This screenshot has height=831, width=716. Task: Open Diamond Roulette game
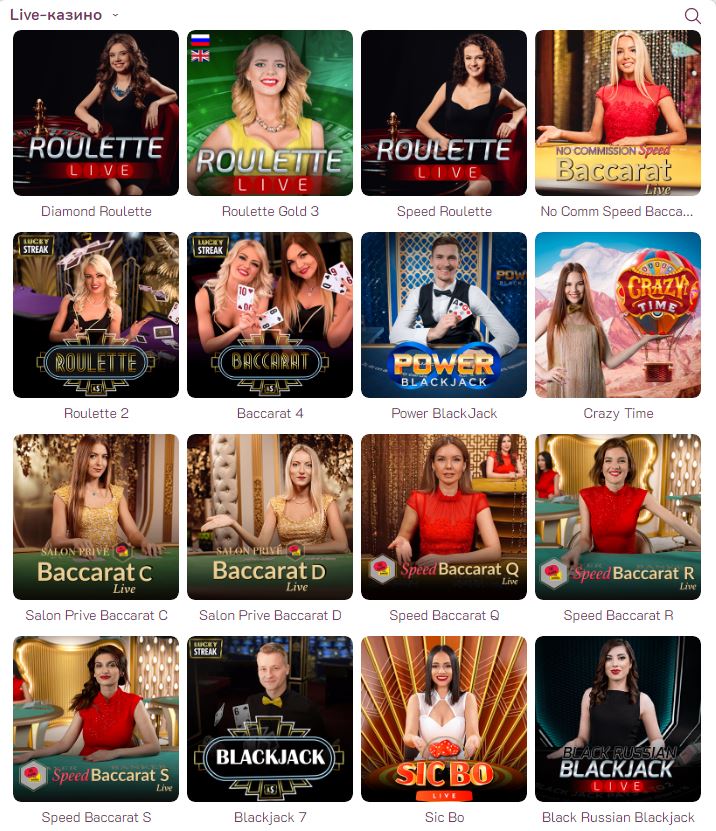pyautogui.click(x=96, y=113)
